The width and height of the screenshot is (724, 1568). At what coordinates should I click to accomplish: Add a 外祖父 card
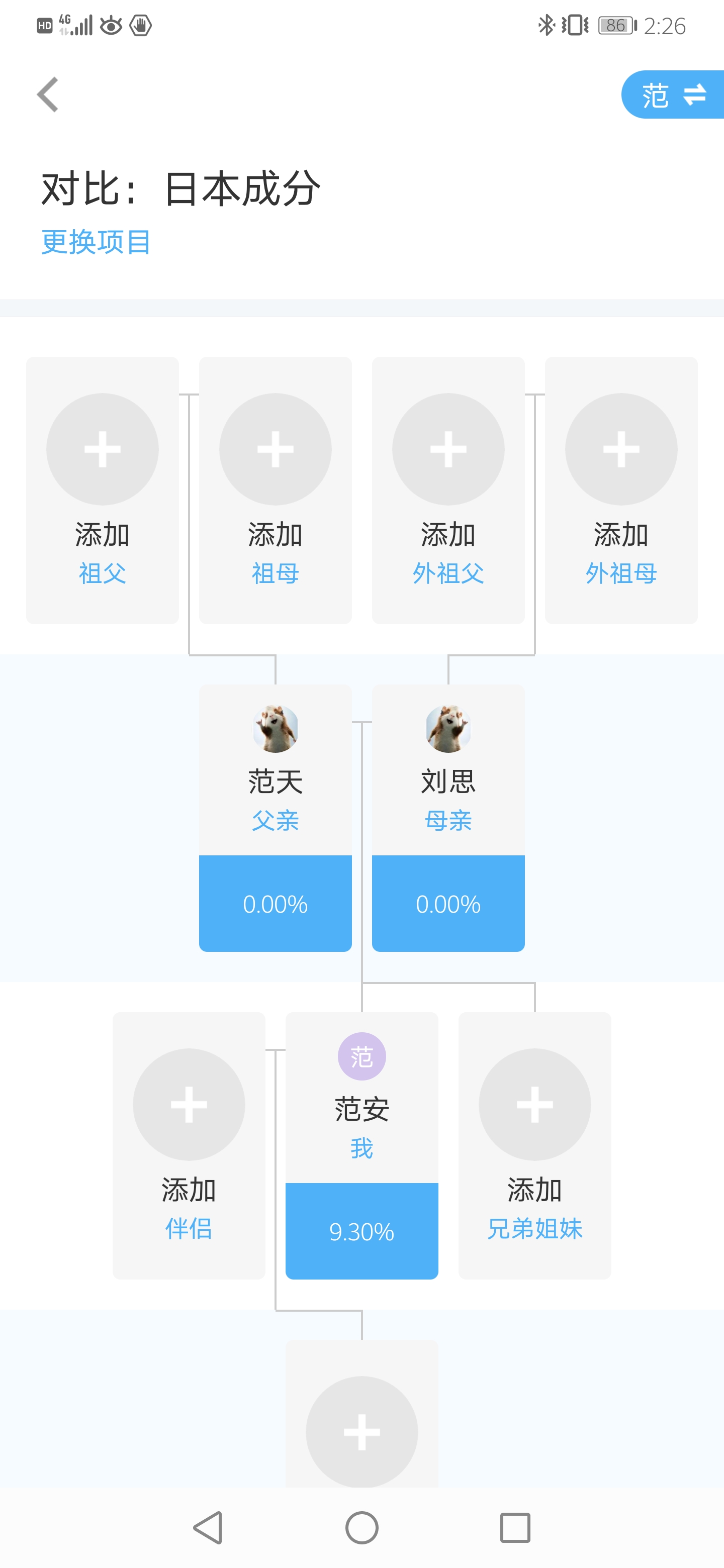coord(448,490)
